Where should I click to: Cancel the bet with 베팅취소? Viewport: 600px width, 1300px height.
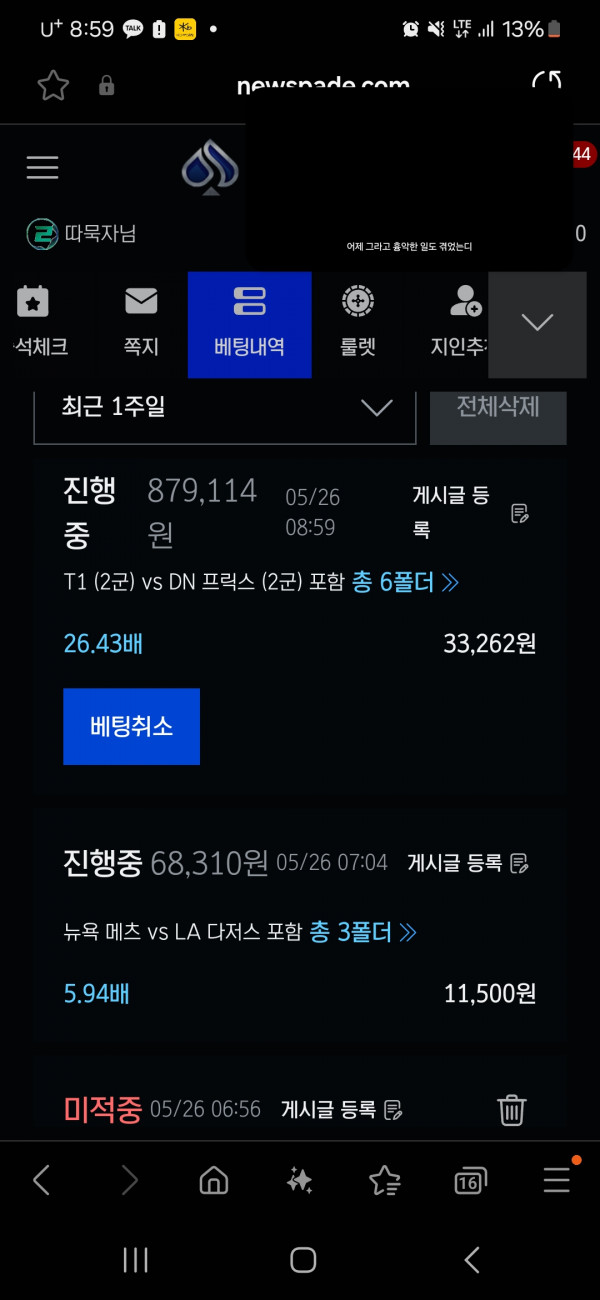(x=131, y=726)
